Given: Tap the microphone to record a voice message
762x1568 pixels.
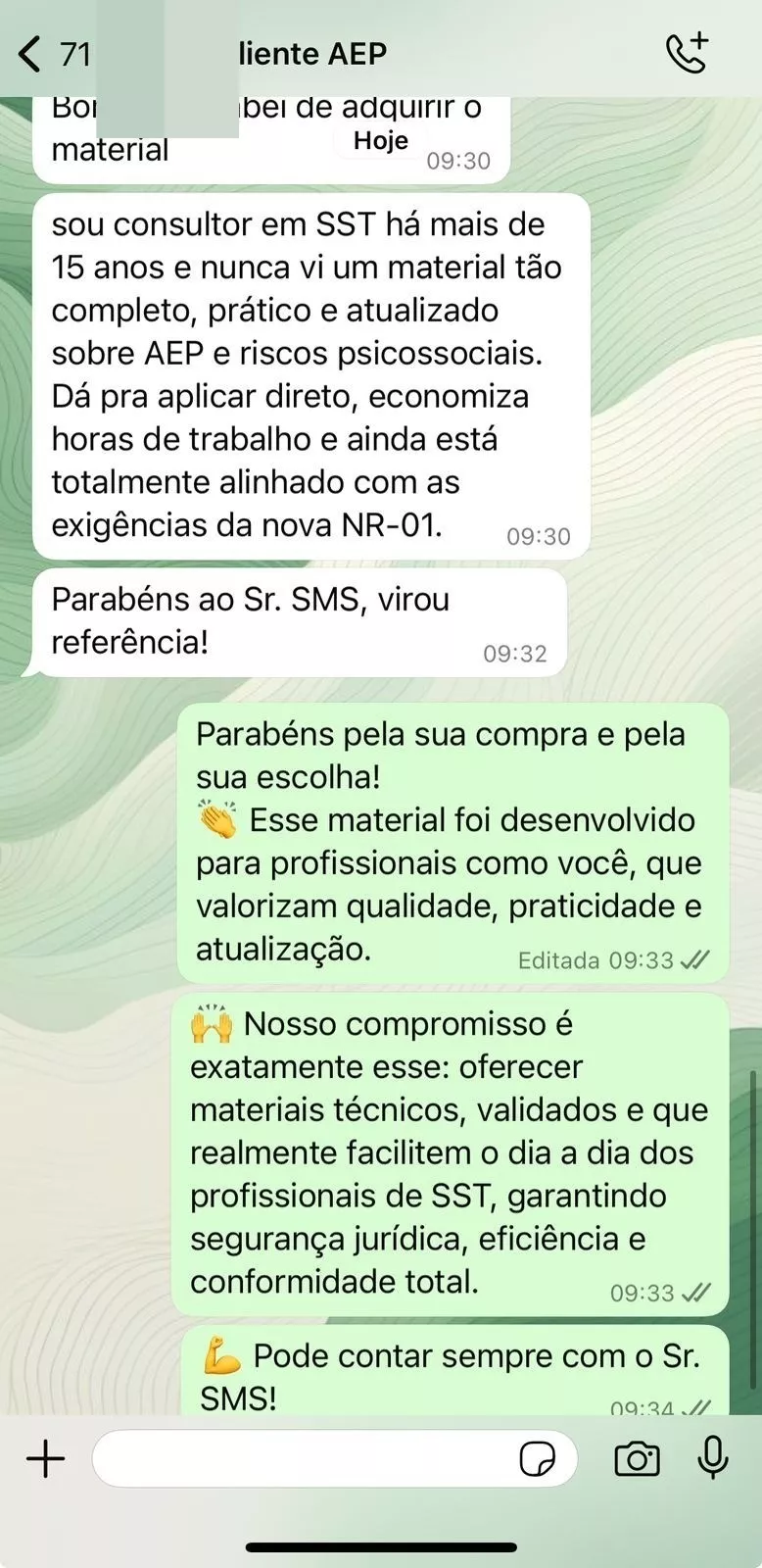Looking at the screenshot, I should coord(712,1457).
